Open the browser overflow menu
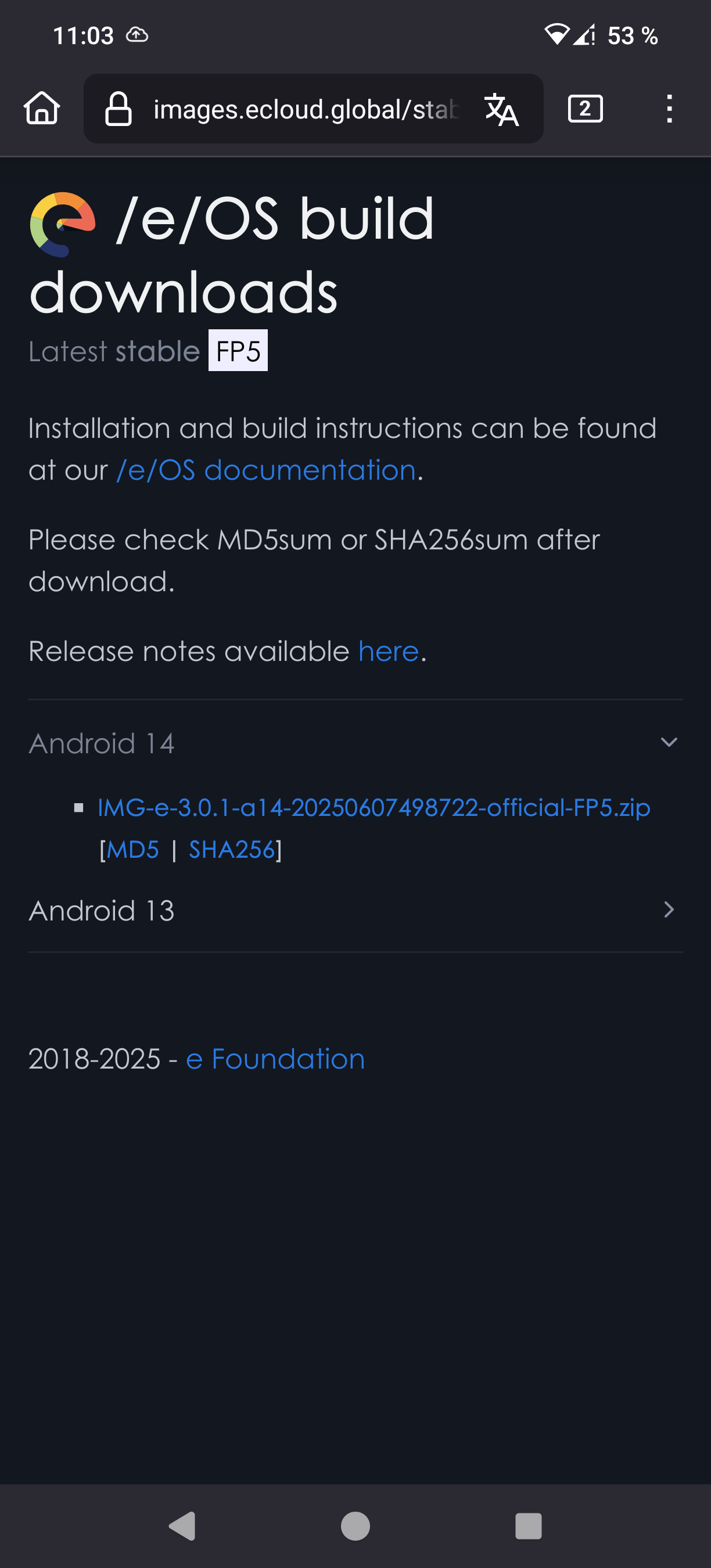This screenshot has width=711, height=1568. [669, 109]
